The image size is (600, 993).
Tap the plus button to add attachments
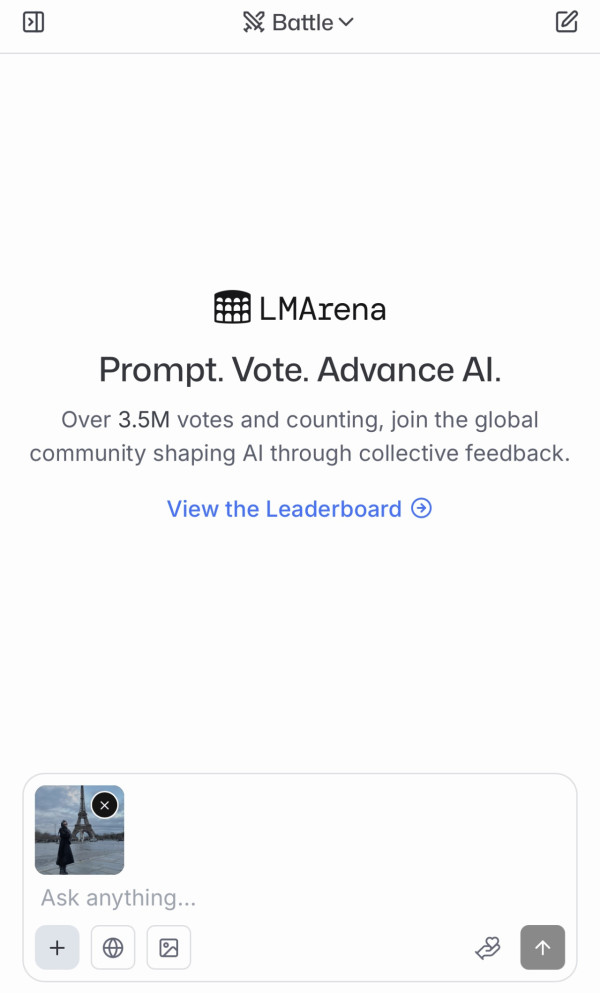[57, 948]
